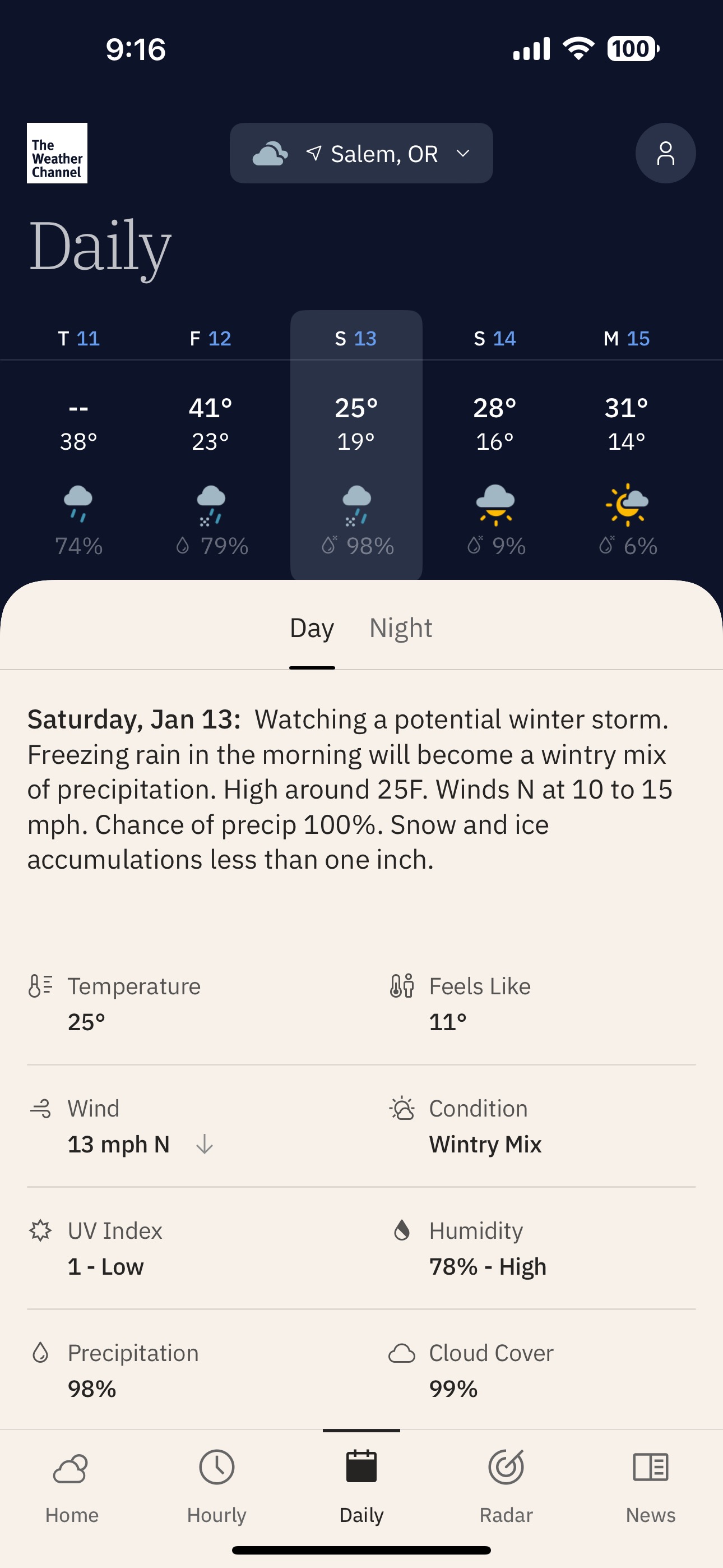723x1568 pixels.
Task: Tap the cloud icon beside Salem, OR
Action: 271,153
